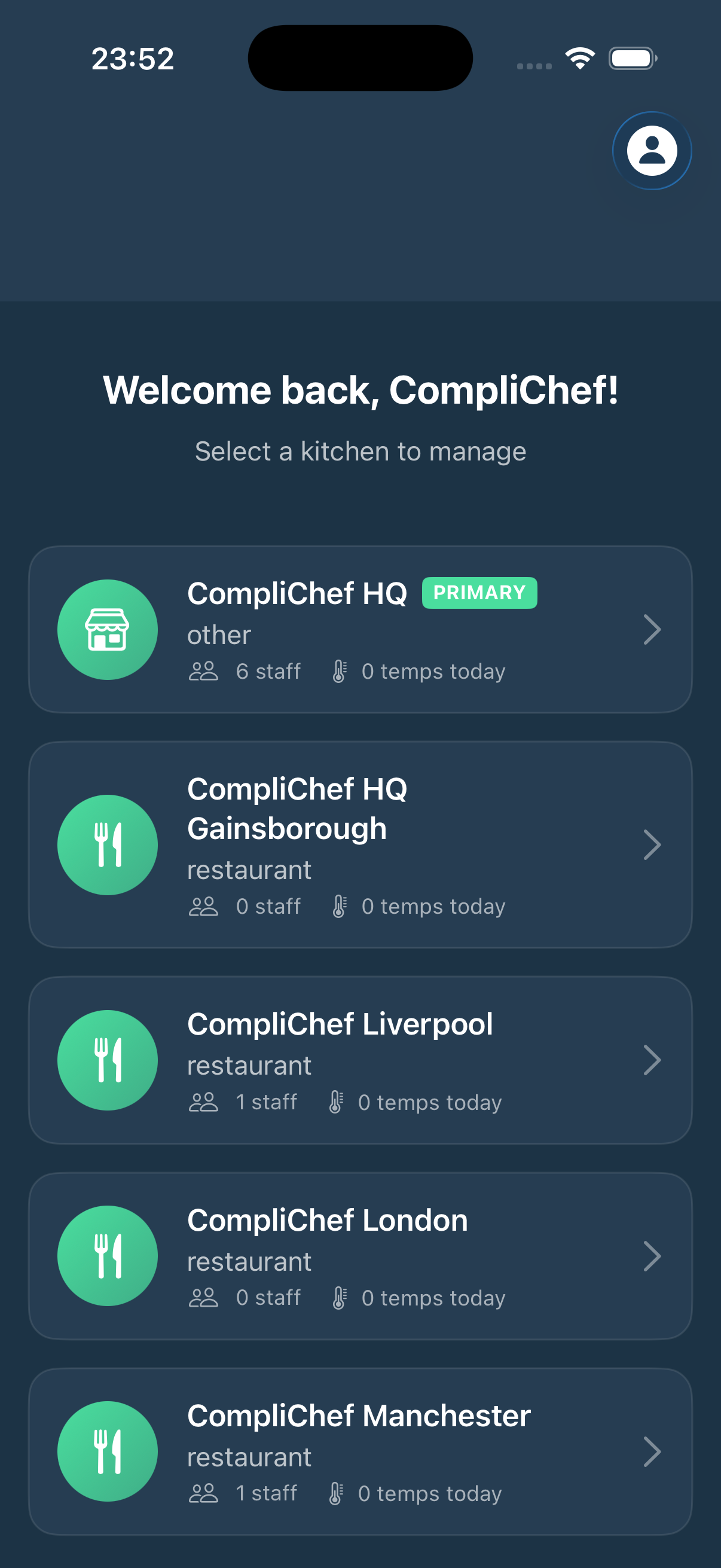Click the thermometer icon next to CompliChef HQ temps
This screenshot has height=1568, width=721.
click(340, 672)
